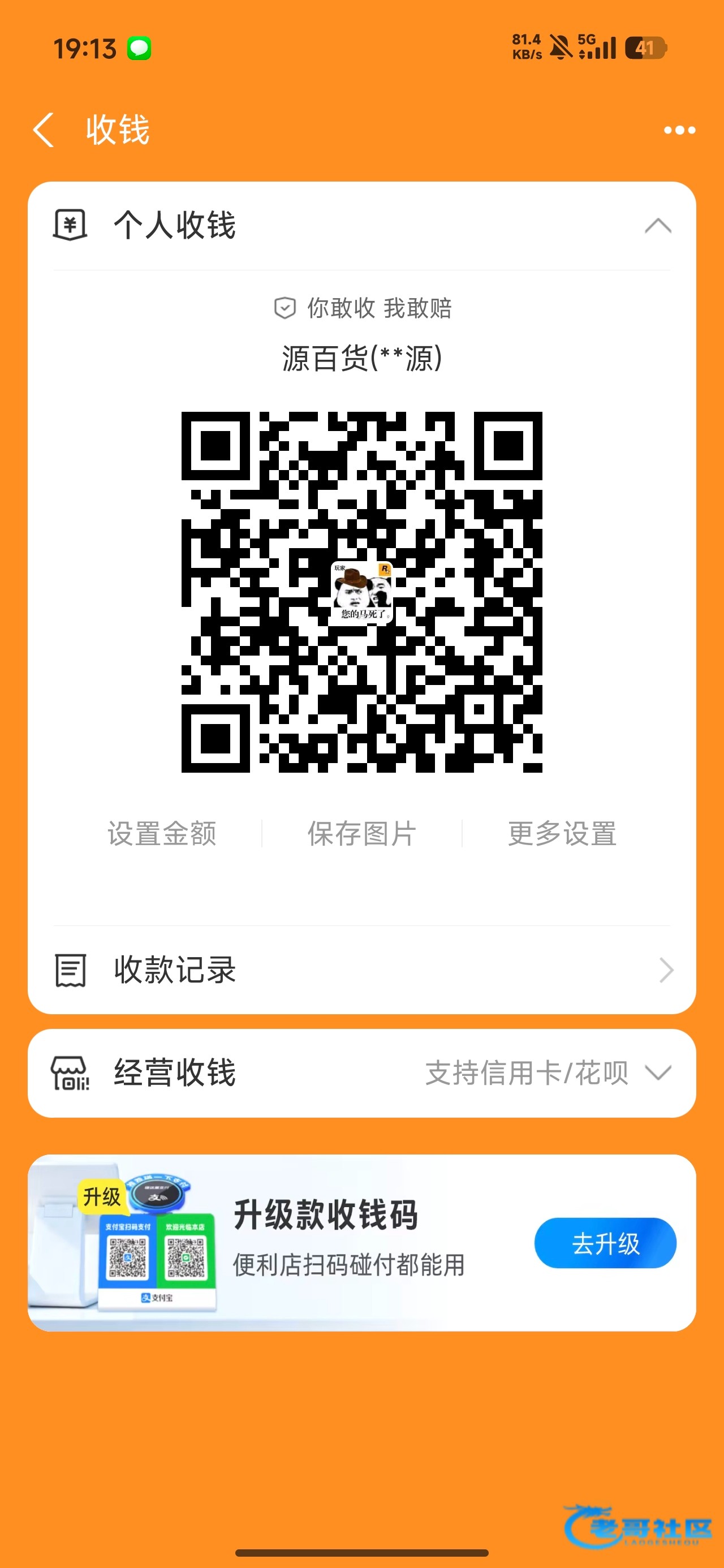Open the 你敢收 我敢赔 guarantee link
724x1568 pixels.
[363, 308]
